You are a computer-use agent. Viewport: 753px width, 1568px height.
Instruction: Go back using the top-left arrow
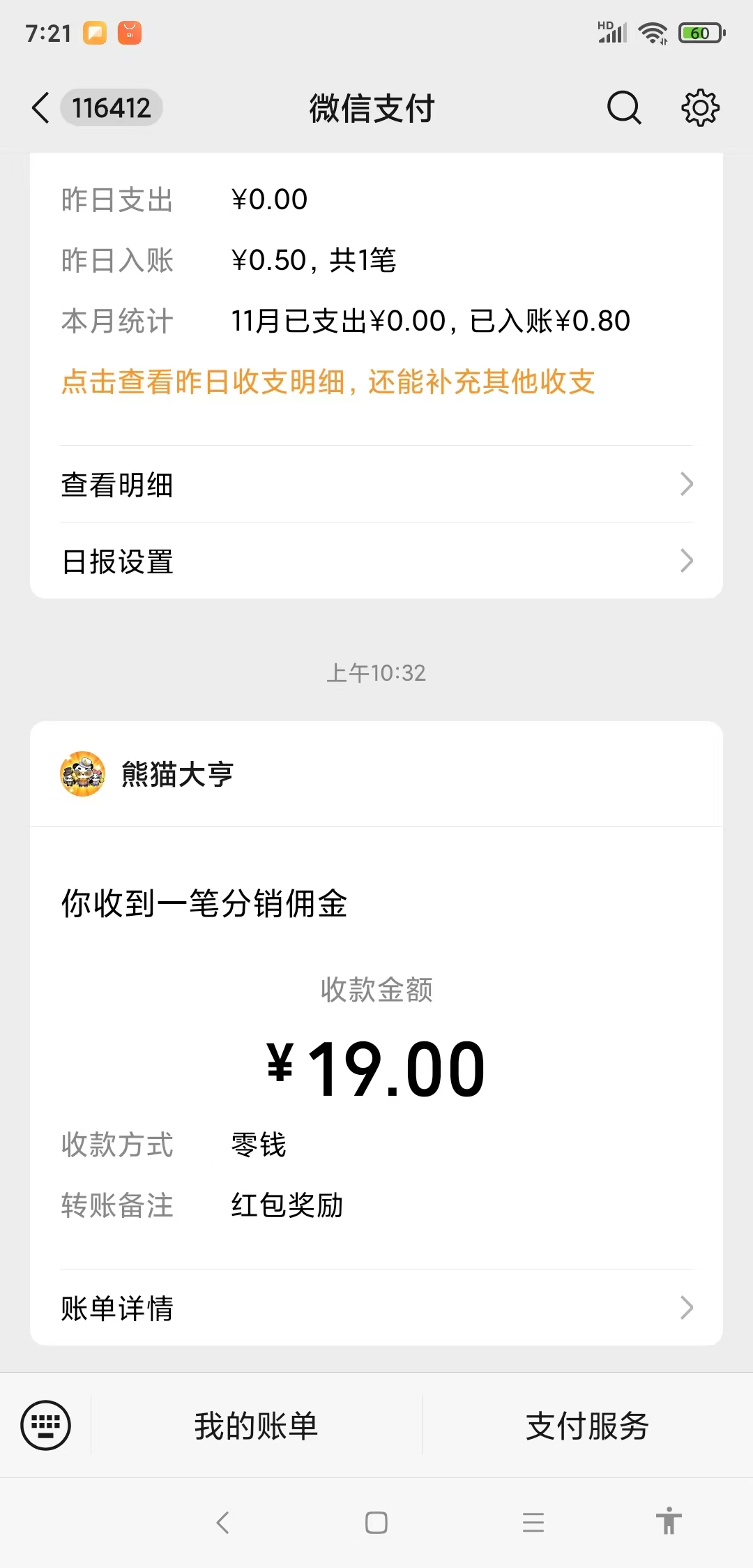(x=40, y=108)
